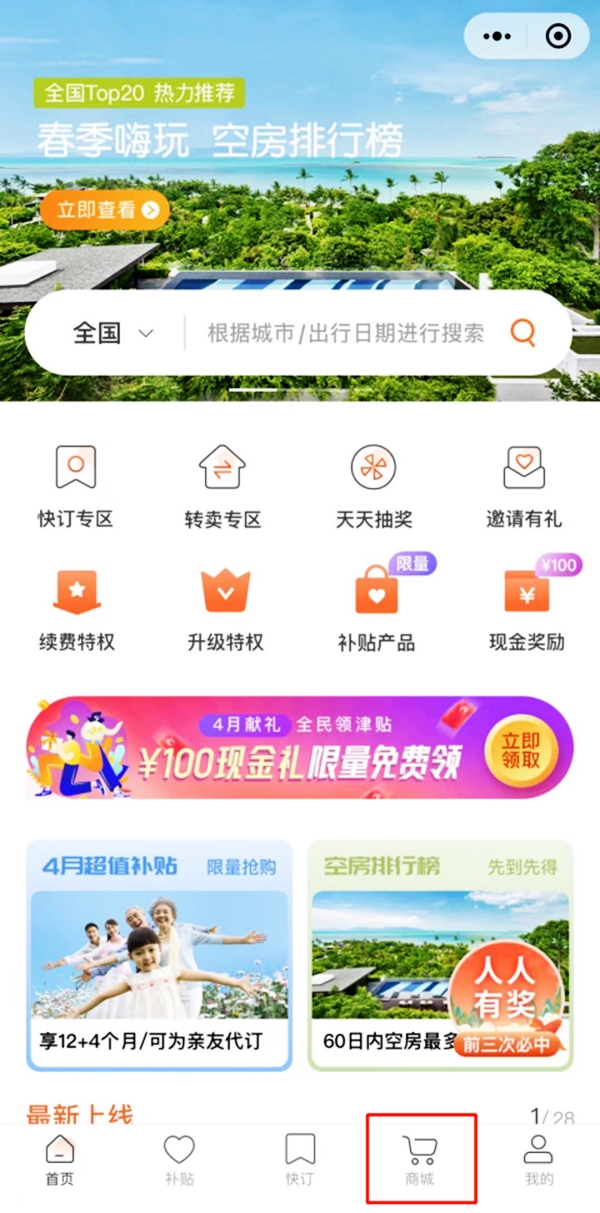Go to the 我的 profile tab
The image size is (600, 1213).
[x=539, y=1160]
